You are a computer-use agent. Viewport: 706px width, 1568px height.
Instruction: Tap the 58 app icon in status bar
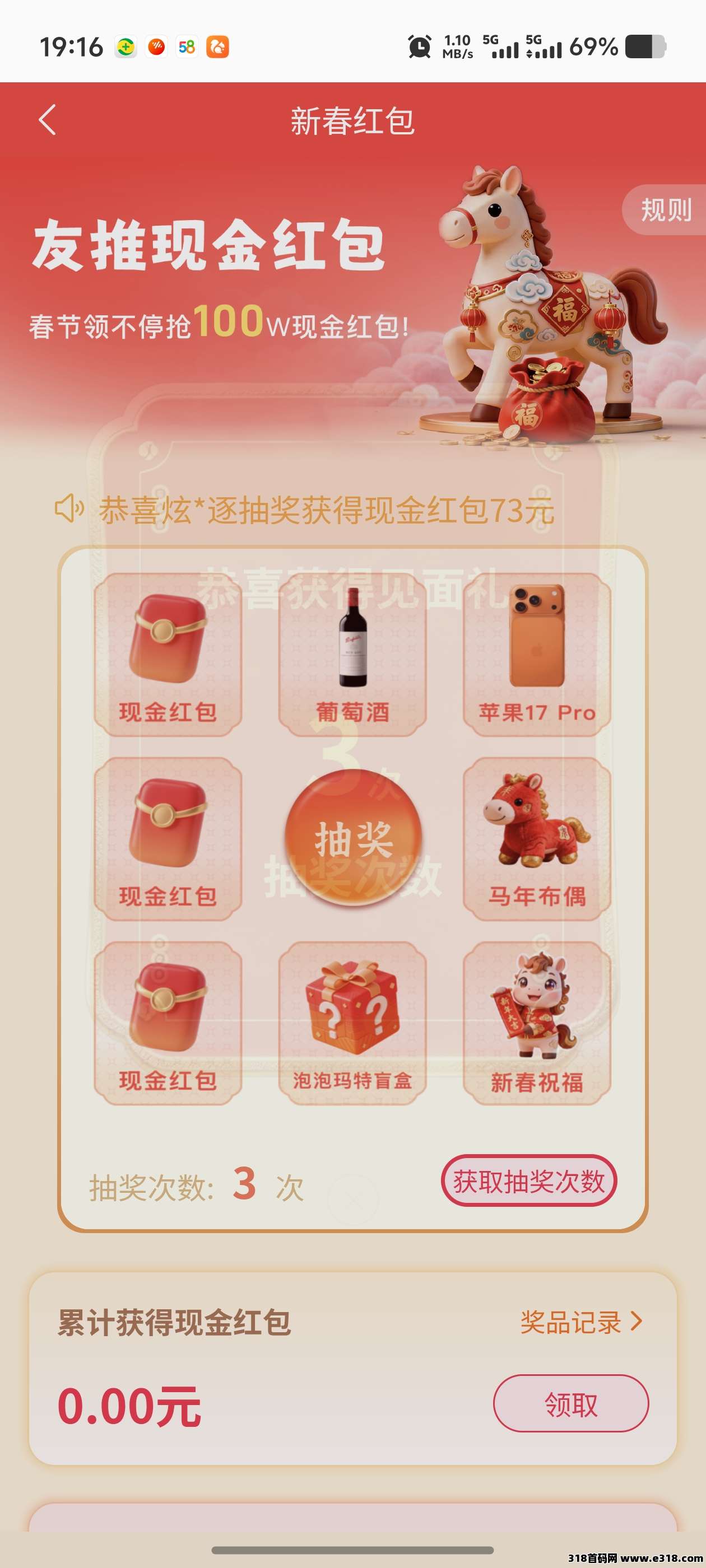[x=186, y=47]
